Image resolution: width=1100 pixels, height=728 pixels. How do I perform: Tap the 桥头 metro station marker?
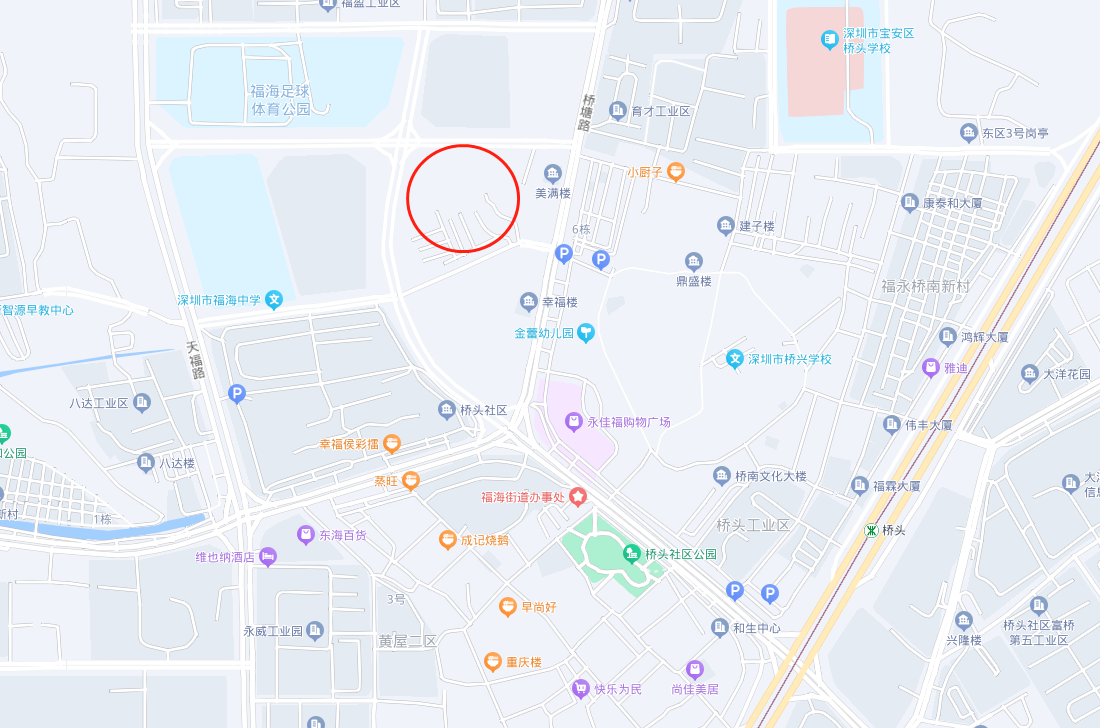(871, 530)
